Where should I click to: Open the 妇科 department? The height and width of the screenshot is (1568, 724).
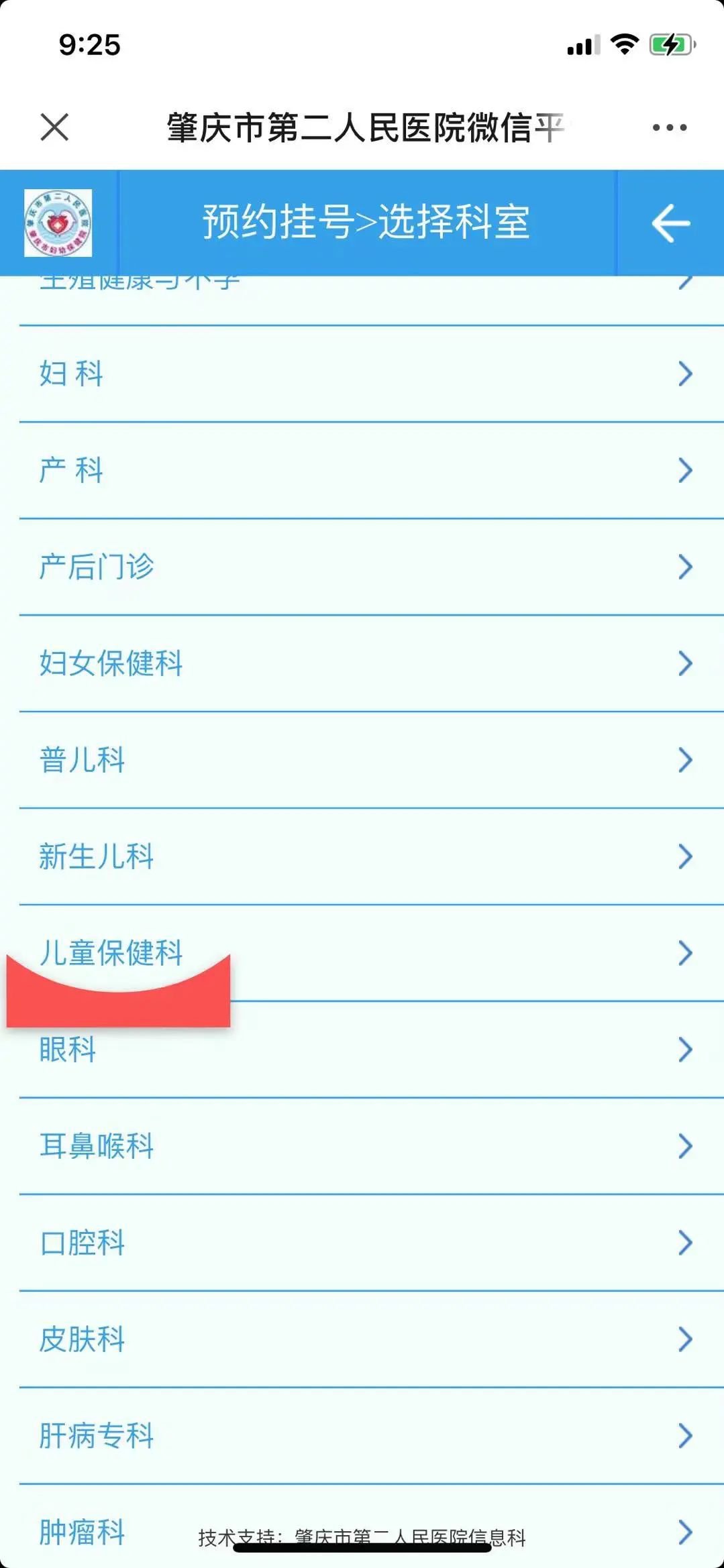click(362, 374)
